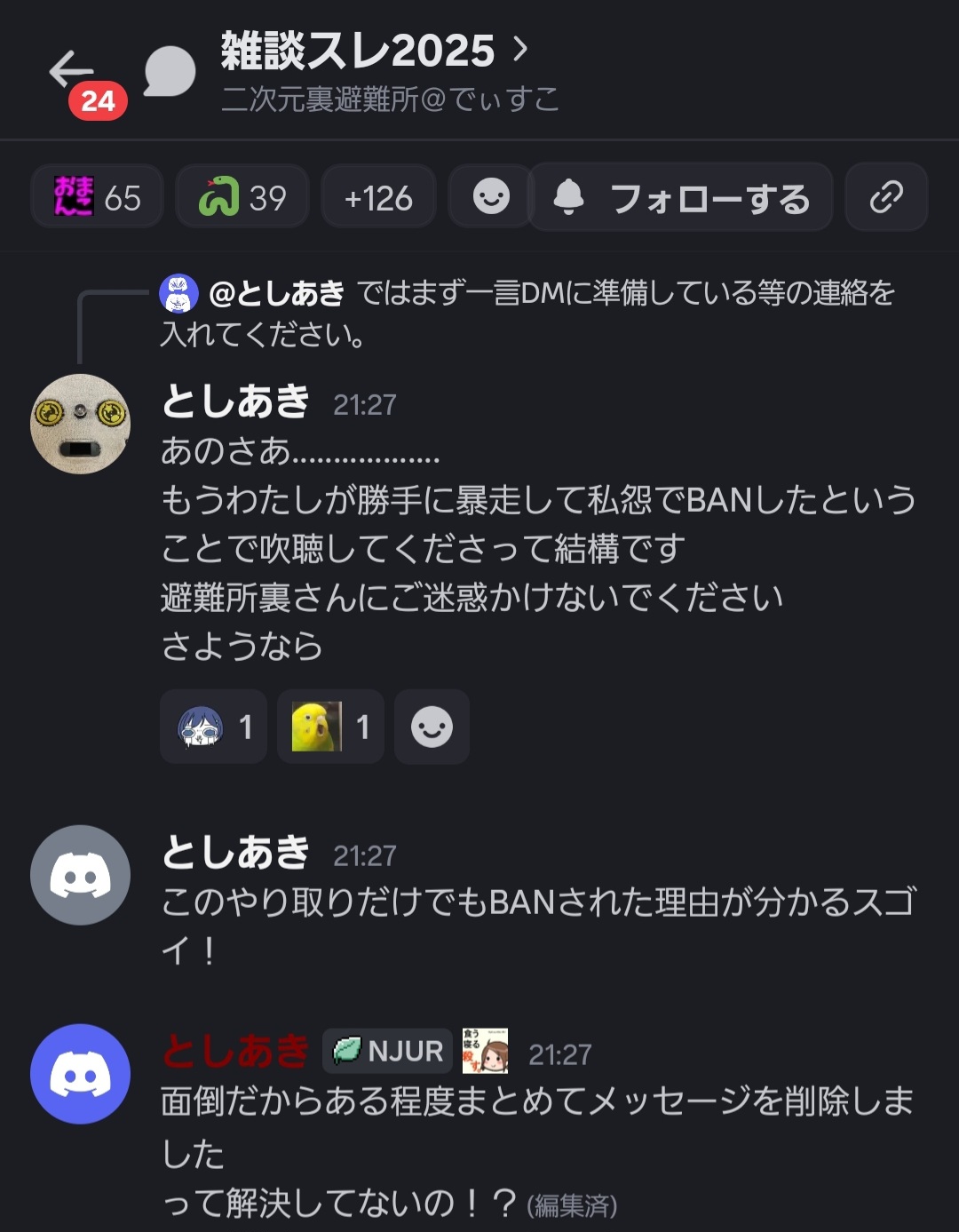Screen dimensions: 959x1232
Task: Copy the thread link
Action: pos(886,197)
